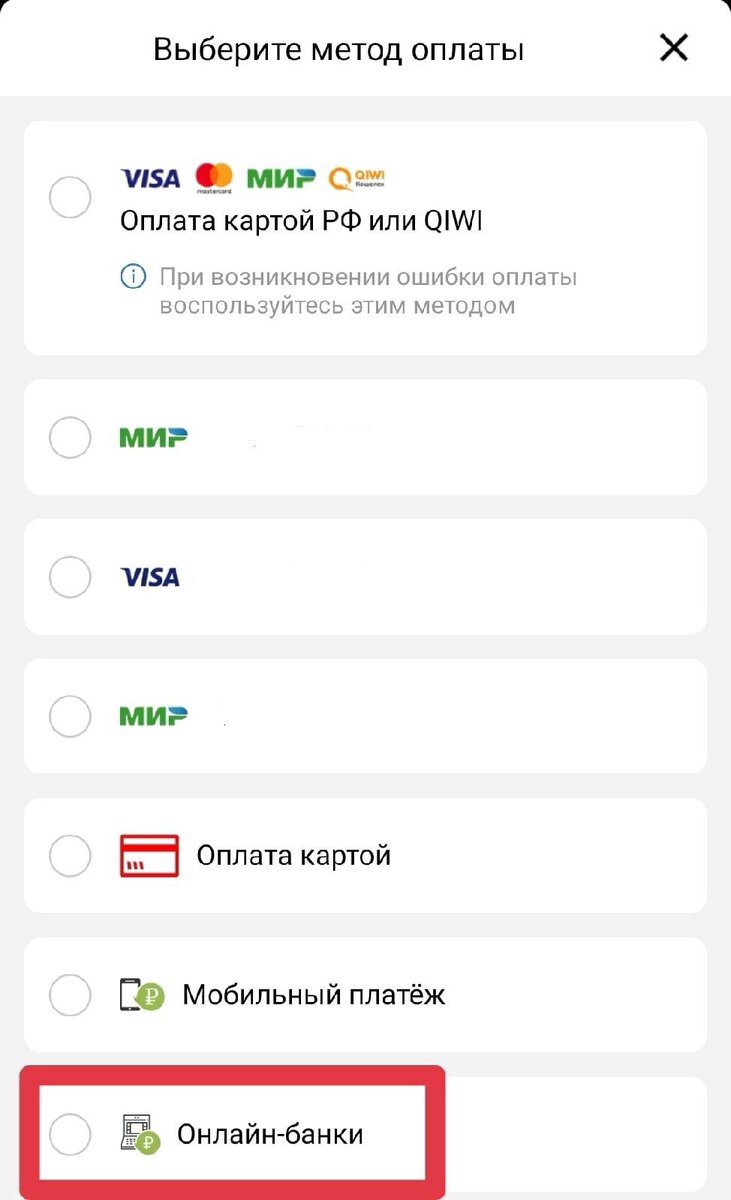The image size is (731, 1200).
Task: Click the dark blue VISA logo in the third option
Action: click(x=149, y=577)
